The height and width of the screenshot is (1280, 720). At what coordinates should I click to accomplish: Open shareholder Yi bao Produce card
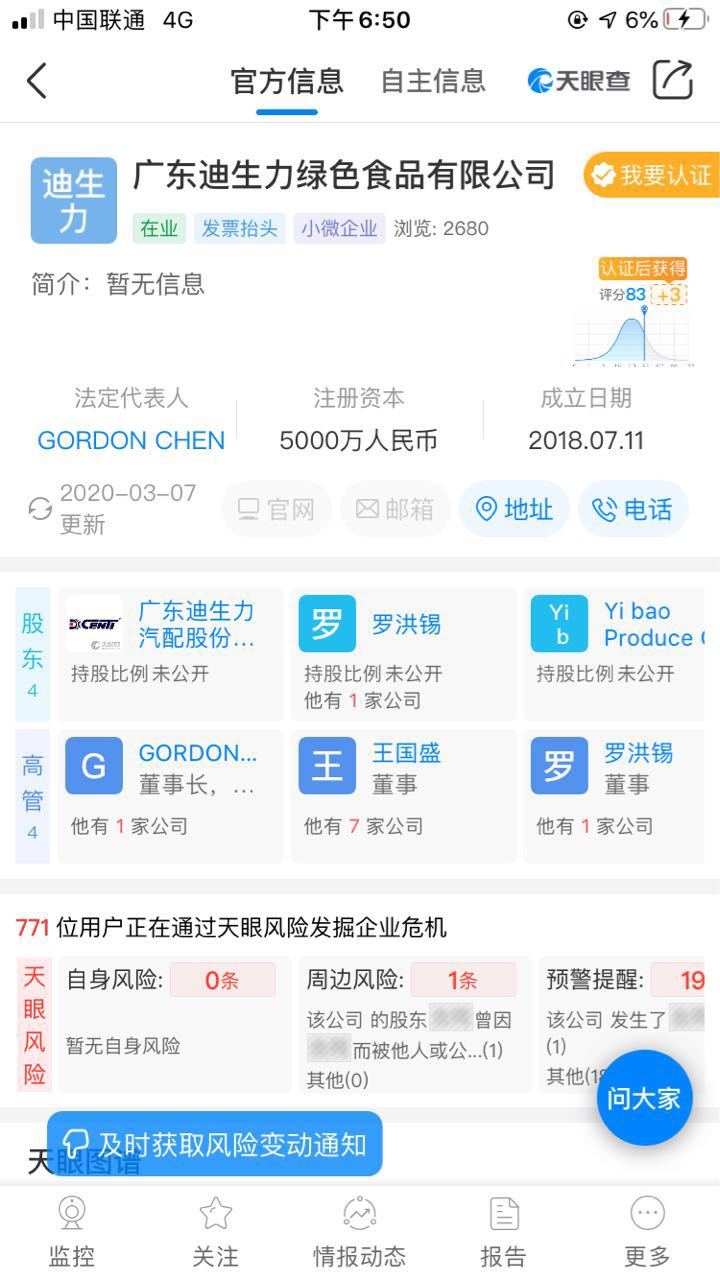coord(620,654)
